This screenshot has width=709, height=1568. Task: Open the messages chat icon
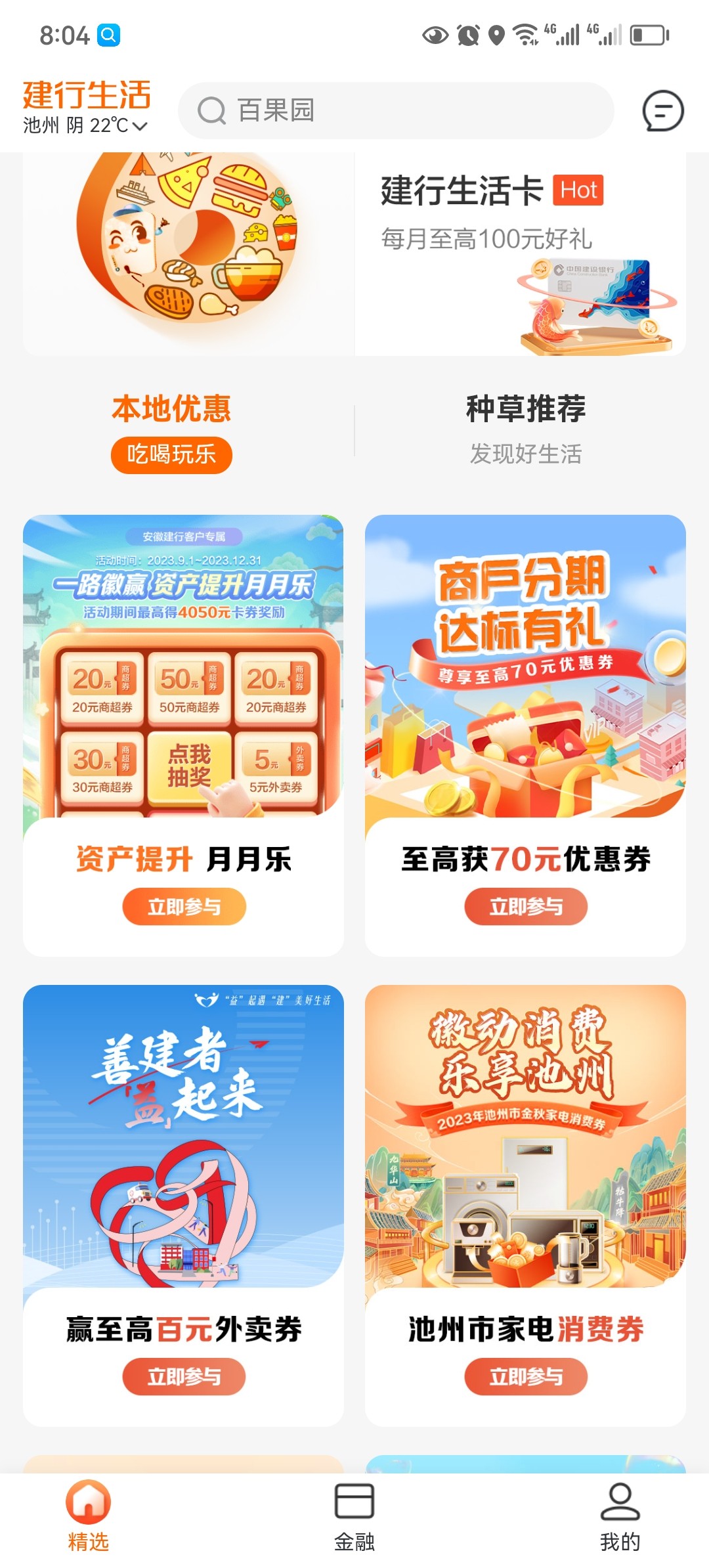tap(662, 110)
